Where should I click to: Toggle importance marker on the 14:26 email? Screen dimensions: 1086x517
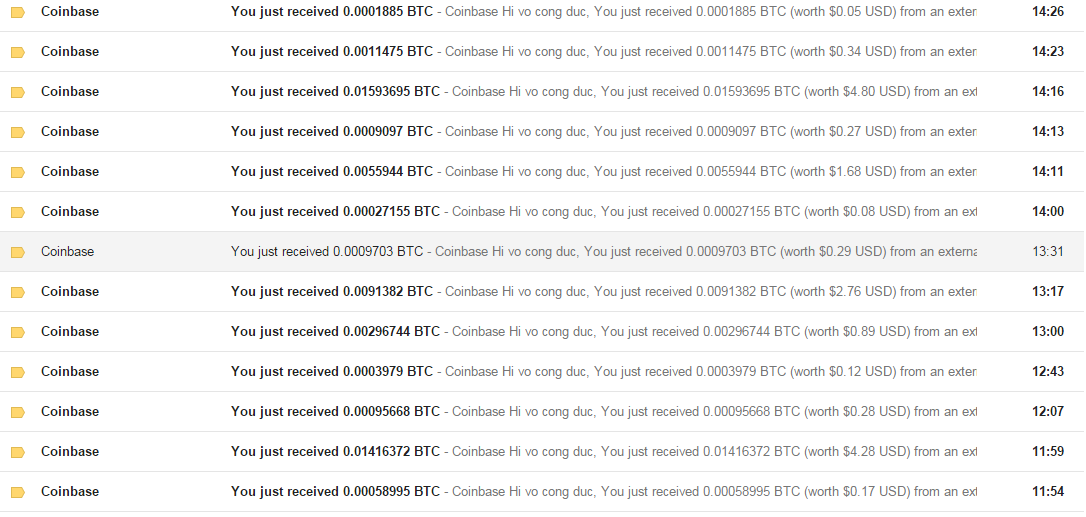[x=17, y=12]
